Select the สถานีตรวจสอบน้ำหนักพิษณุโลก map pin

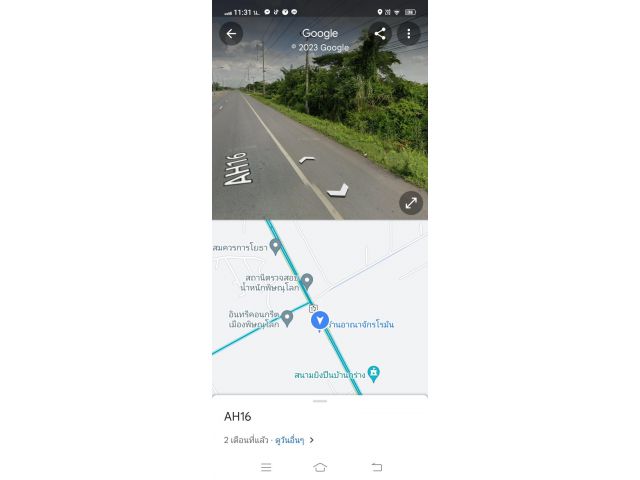[x=307, y=280]
